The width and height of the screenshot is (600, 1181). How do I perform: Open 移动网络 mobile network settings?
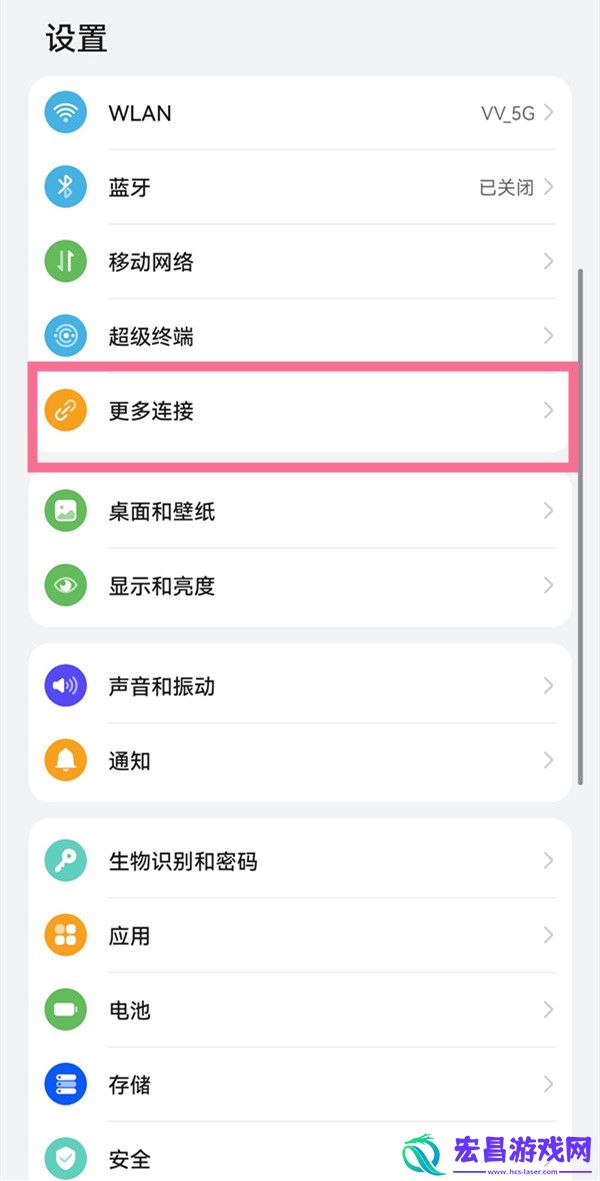(x=300, y=261)
